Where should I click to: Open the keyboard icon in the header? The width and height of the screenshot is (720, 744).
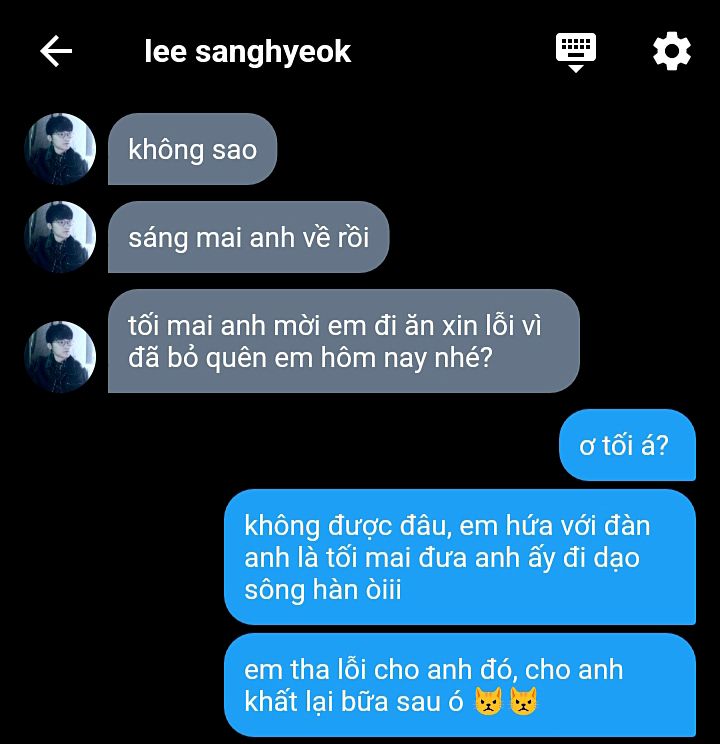pos(575,51)
